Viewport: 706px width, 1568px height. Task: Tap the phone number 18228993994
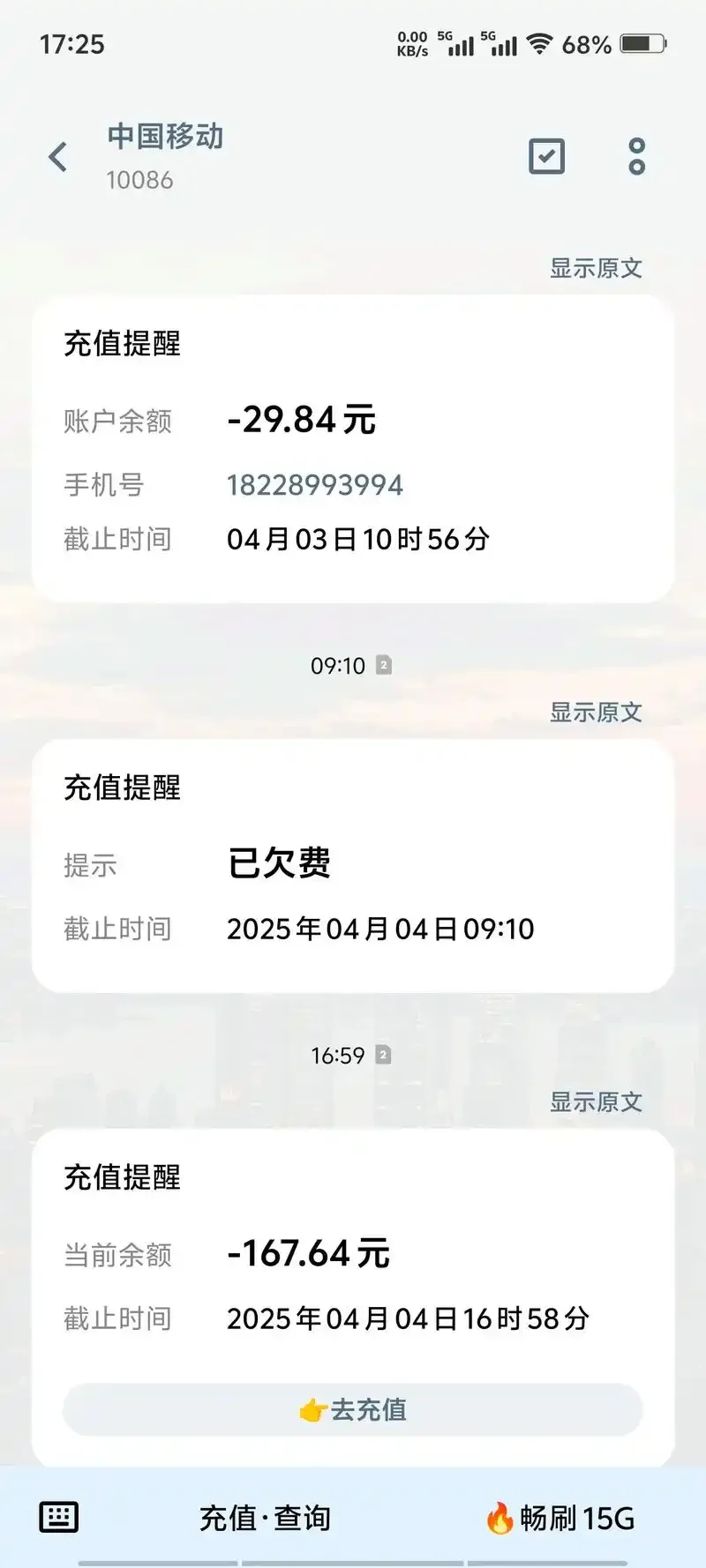(313, 486)
